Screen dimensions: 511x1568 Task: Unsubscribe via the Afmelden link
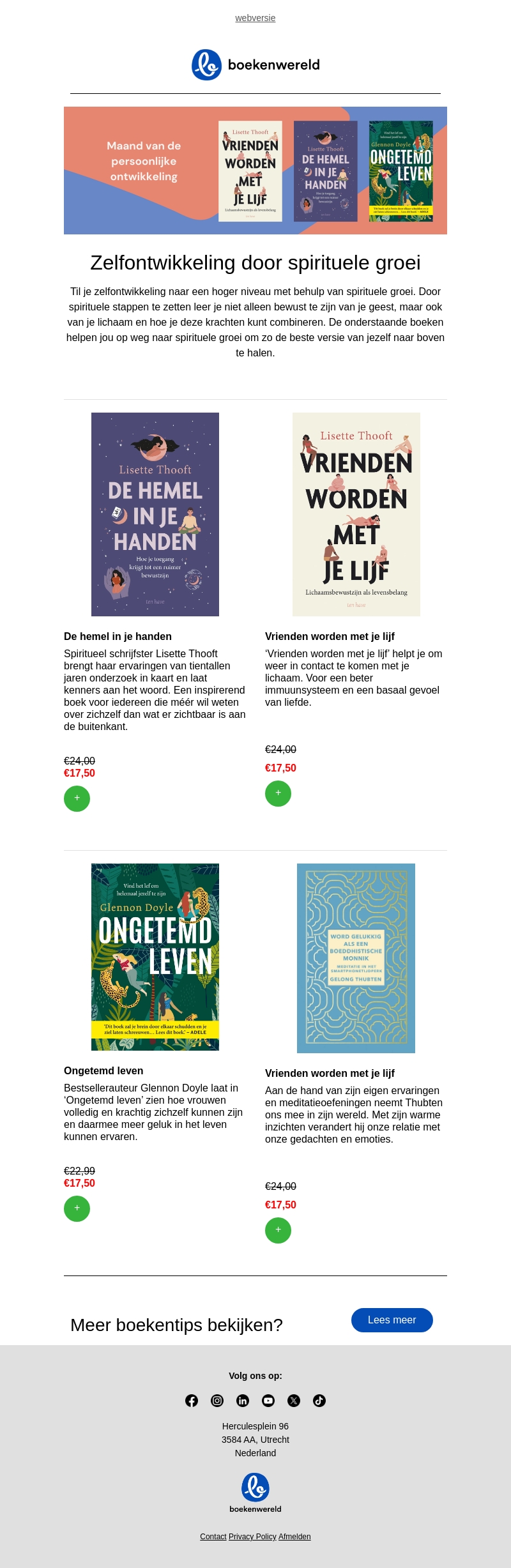(294, 1537)
